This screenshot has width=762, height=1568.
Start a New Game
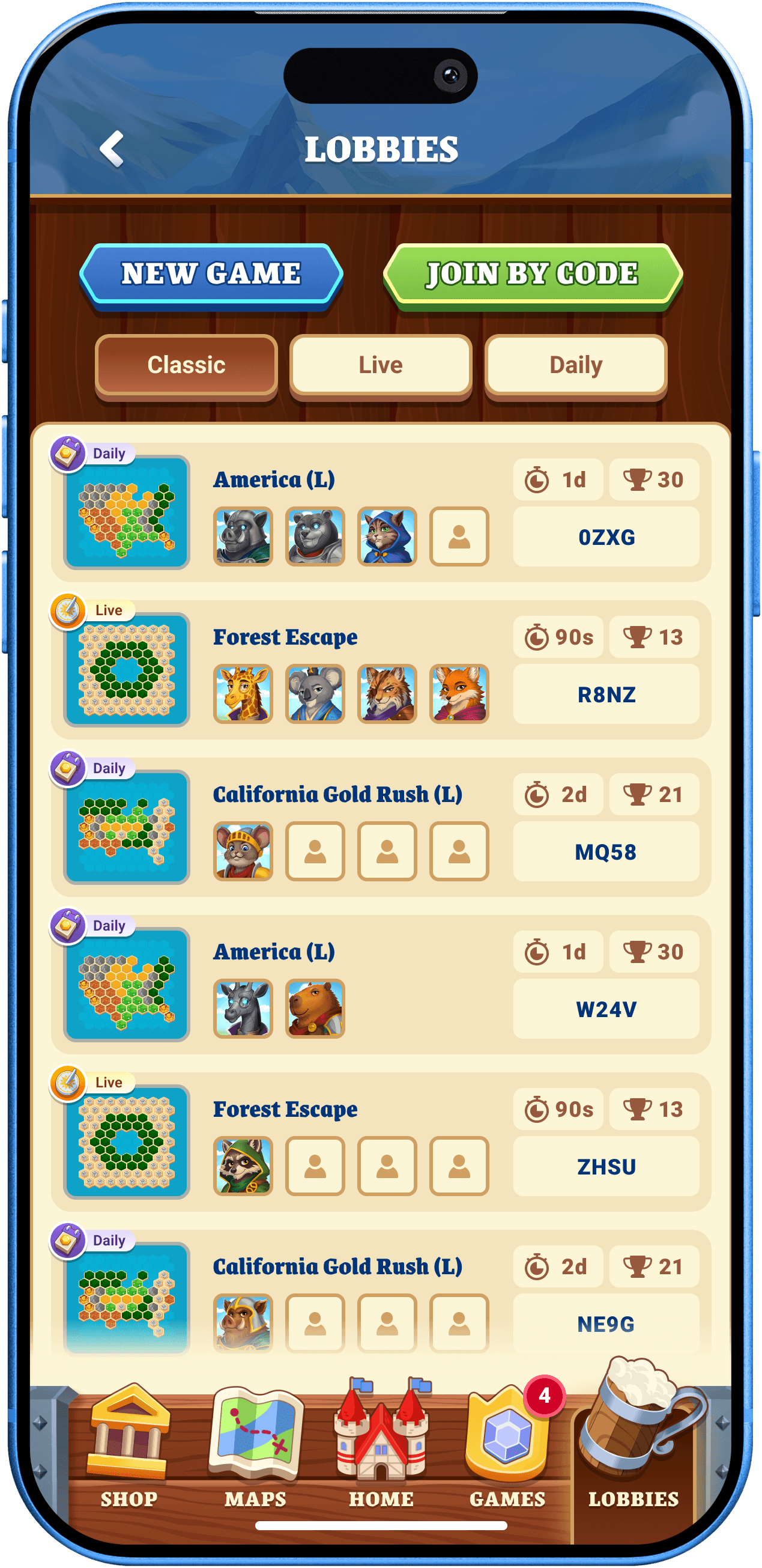(211, 275)
